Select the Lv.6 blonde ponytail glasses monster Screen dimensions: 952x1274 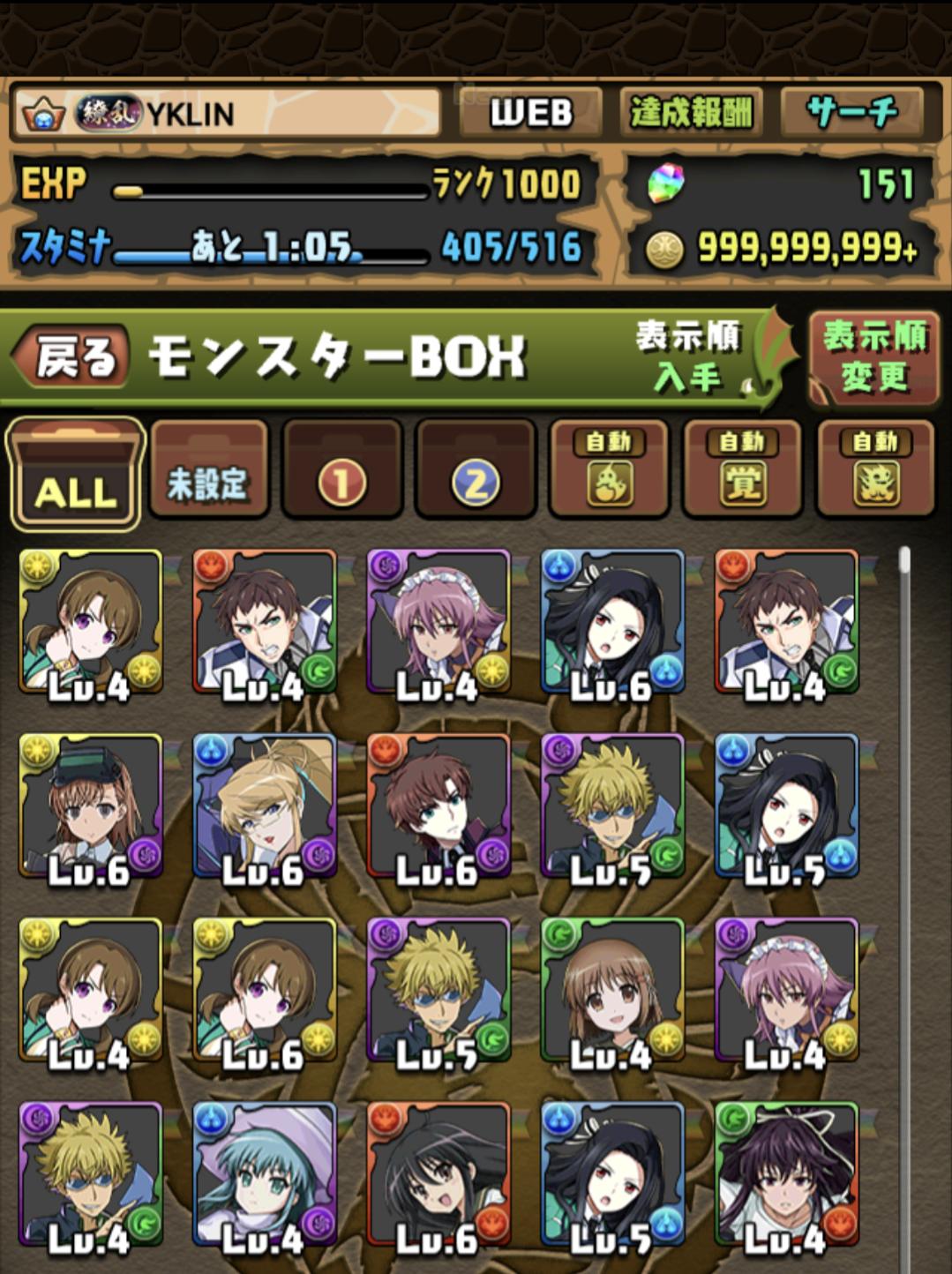click(265, 805)
